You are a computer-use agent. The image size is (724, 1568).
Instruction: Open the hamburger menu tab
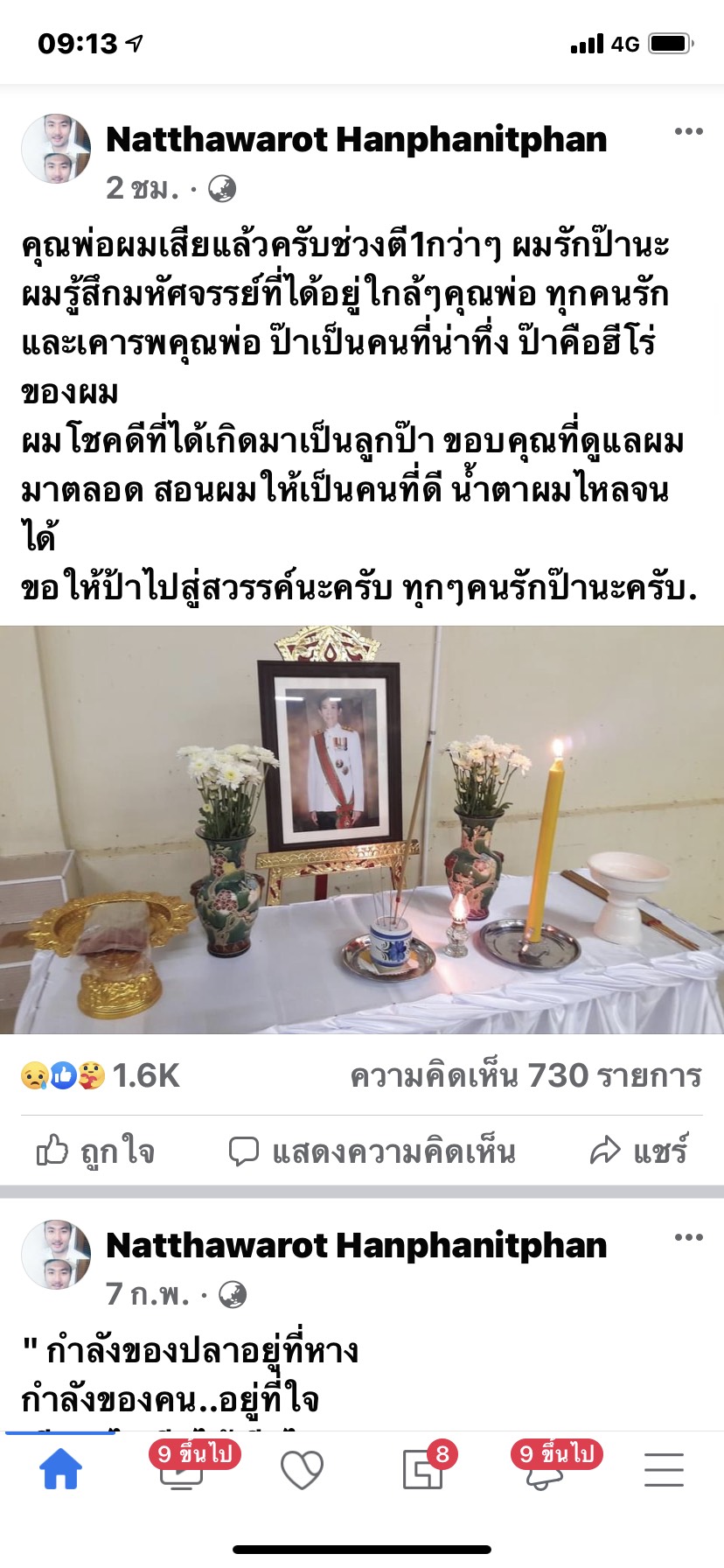(x=664, y=1469)
